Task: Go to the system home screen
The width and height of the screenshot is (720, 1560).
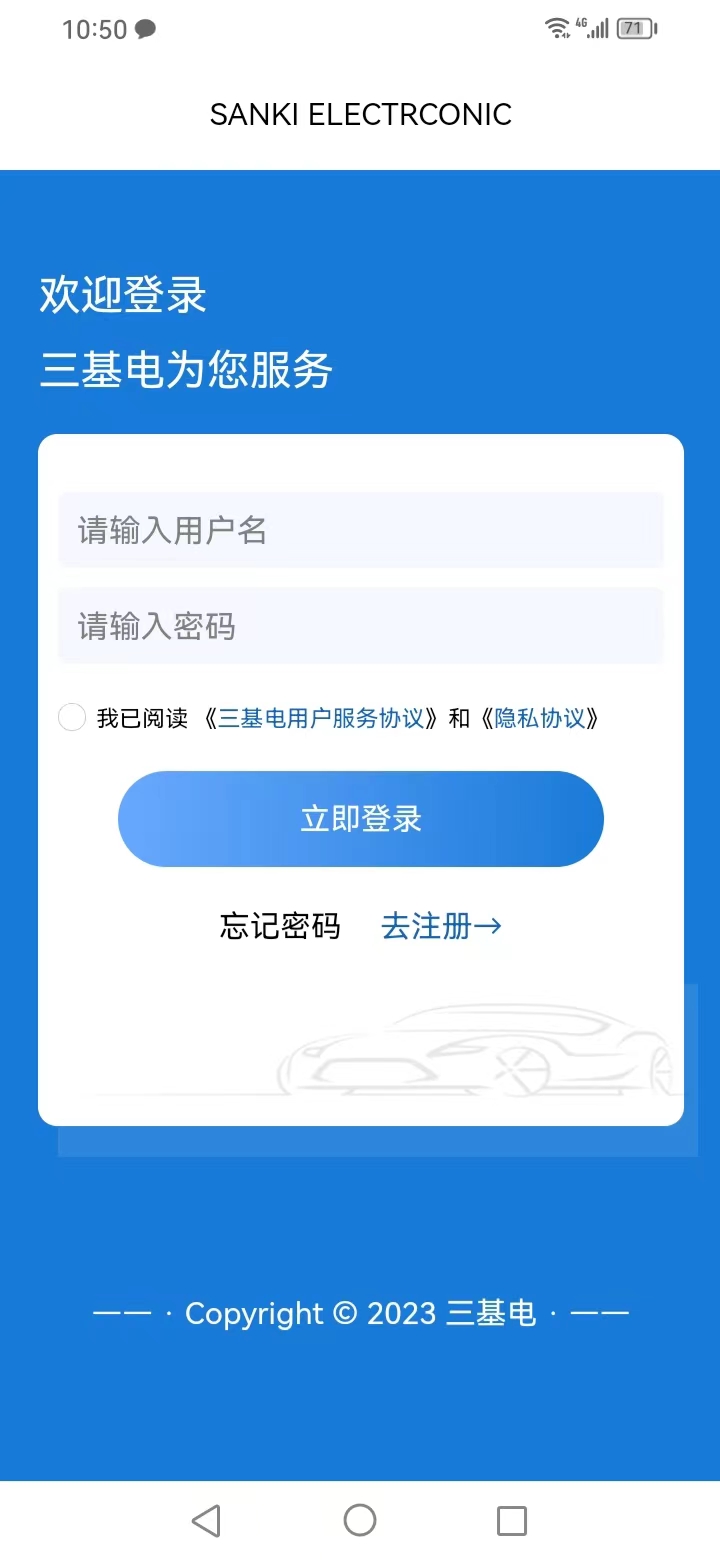Action: tap(360, 1520)
